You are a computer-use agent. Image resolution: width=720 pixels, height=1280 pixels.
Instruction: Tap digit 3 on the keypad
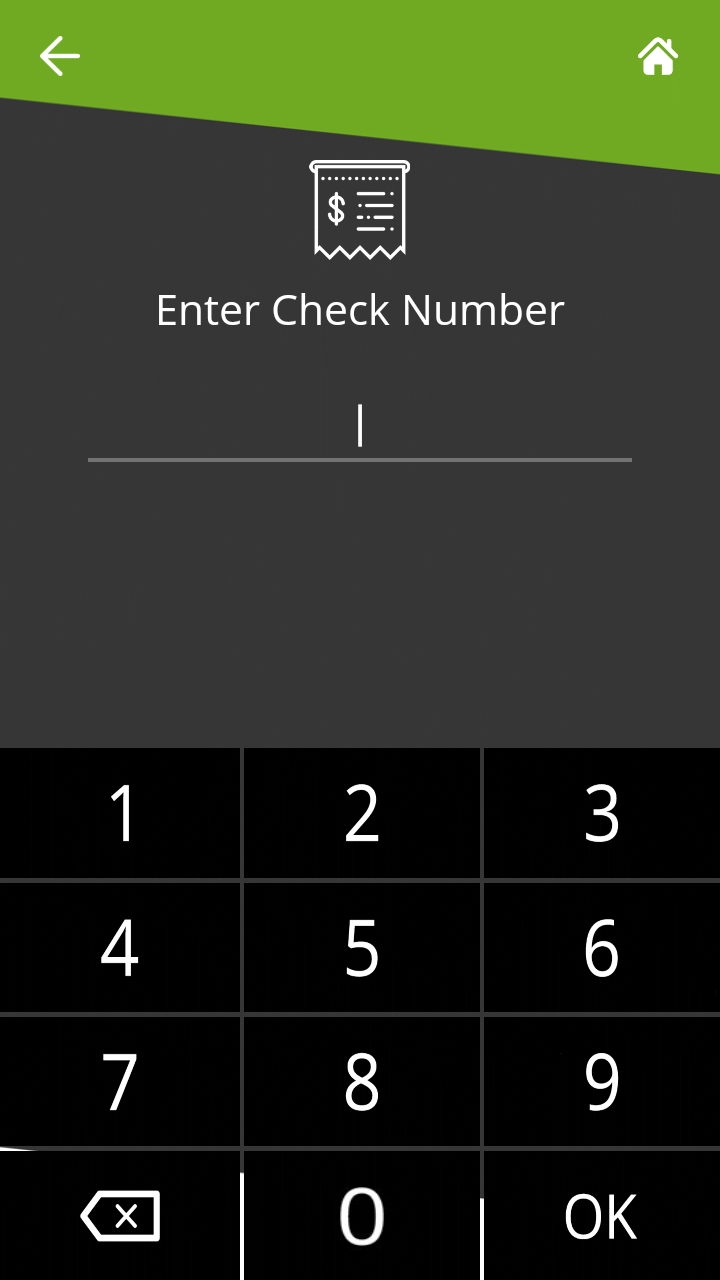pyautogui.click(x=600, y=812)
